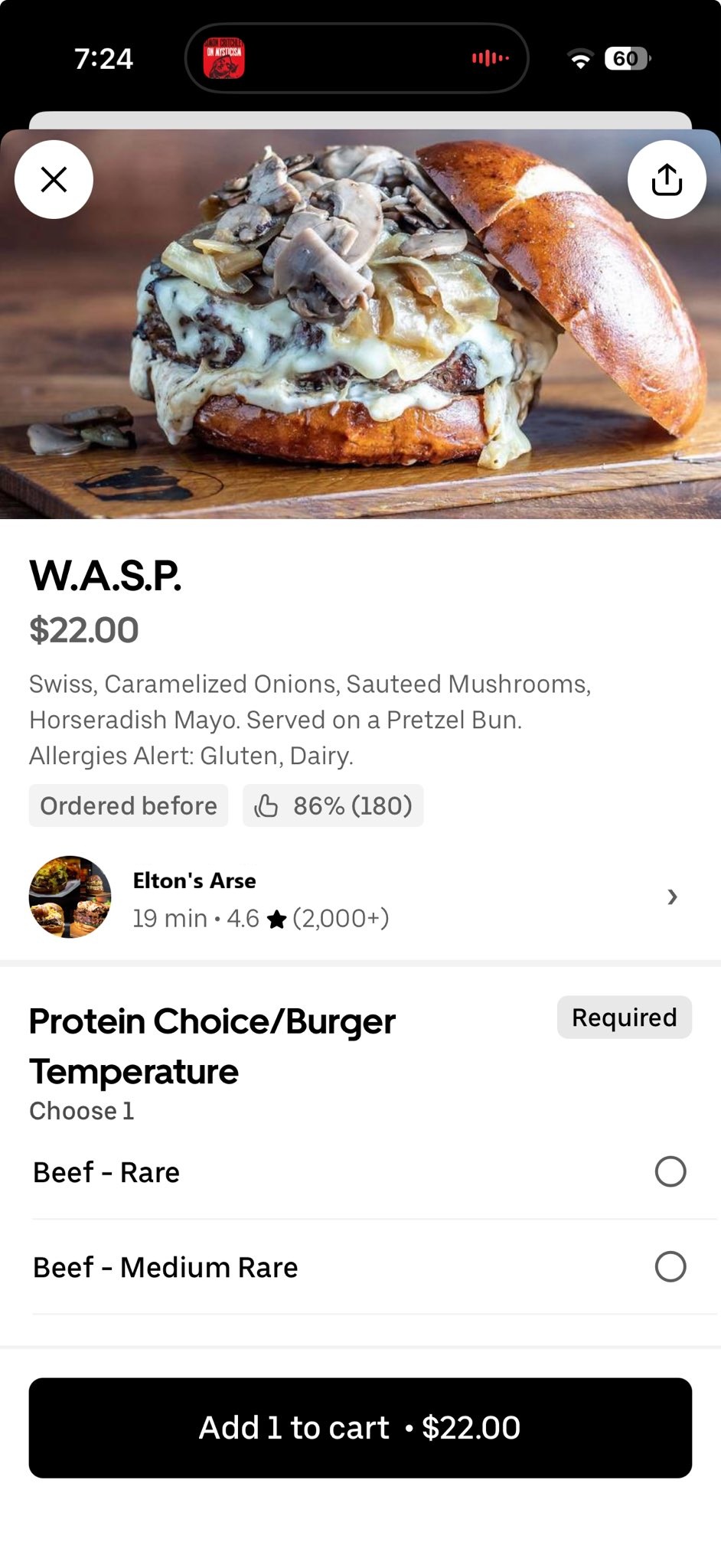This screenshot has height=1568, width=721.
Task: Open Elton's Arse restaurant page
Action: (360, 897)
